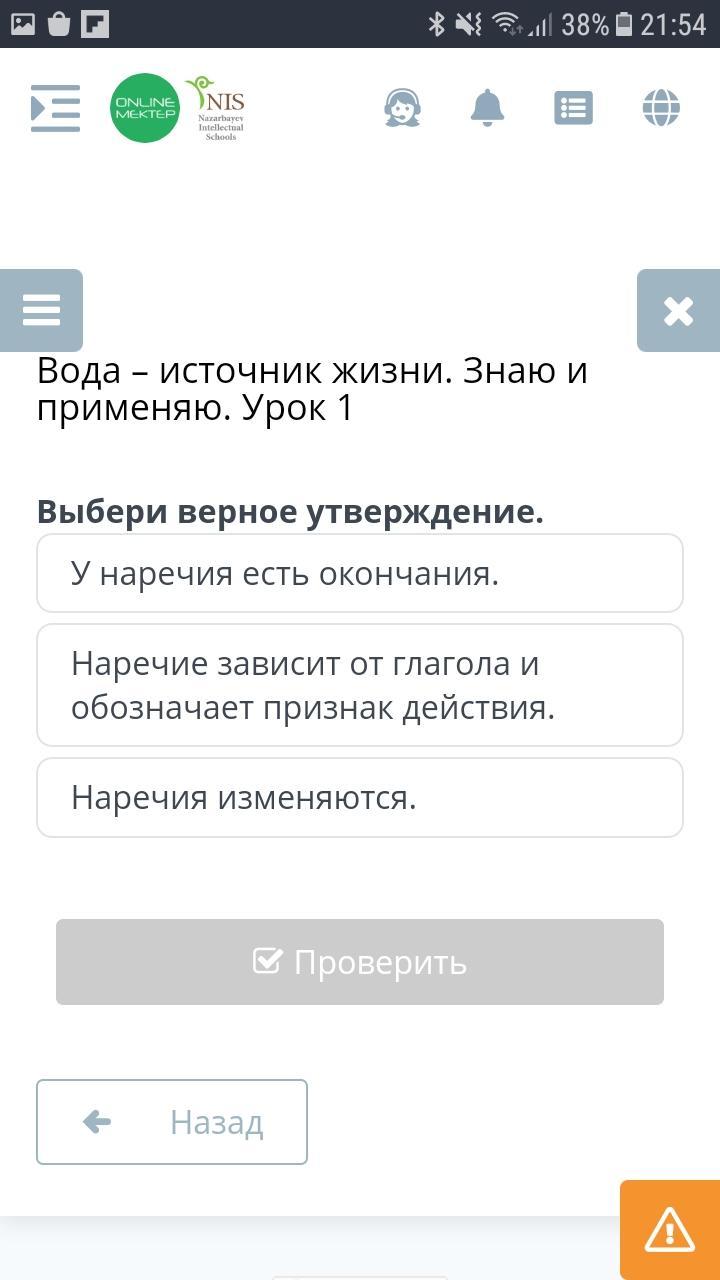Viewport: 720px width, 1280px height.
Task: Open the support agent headset icon
Action: pos(402,108)
